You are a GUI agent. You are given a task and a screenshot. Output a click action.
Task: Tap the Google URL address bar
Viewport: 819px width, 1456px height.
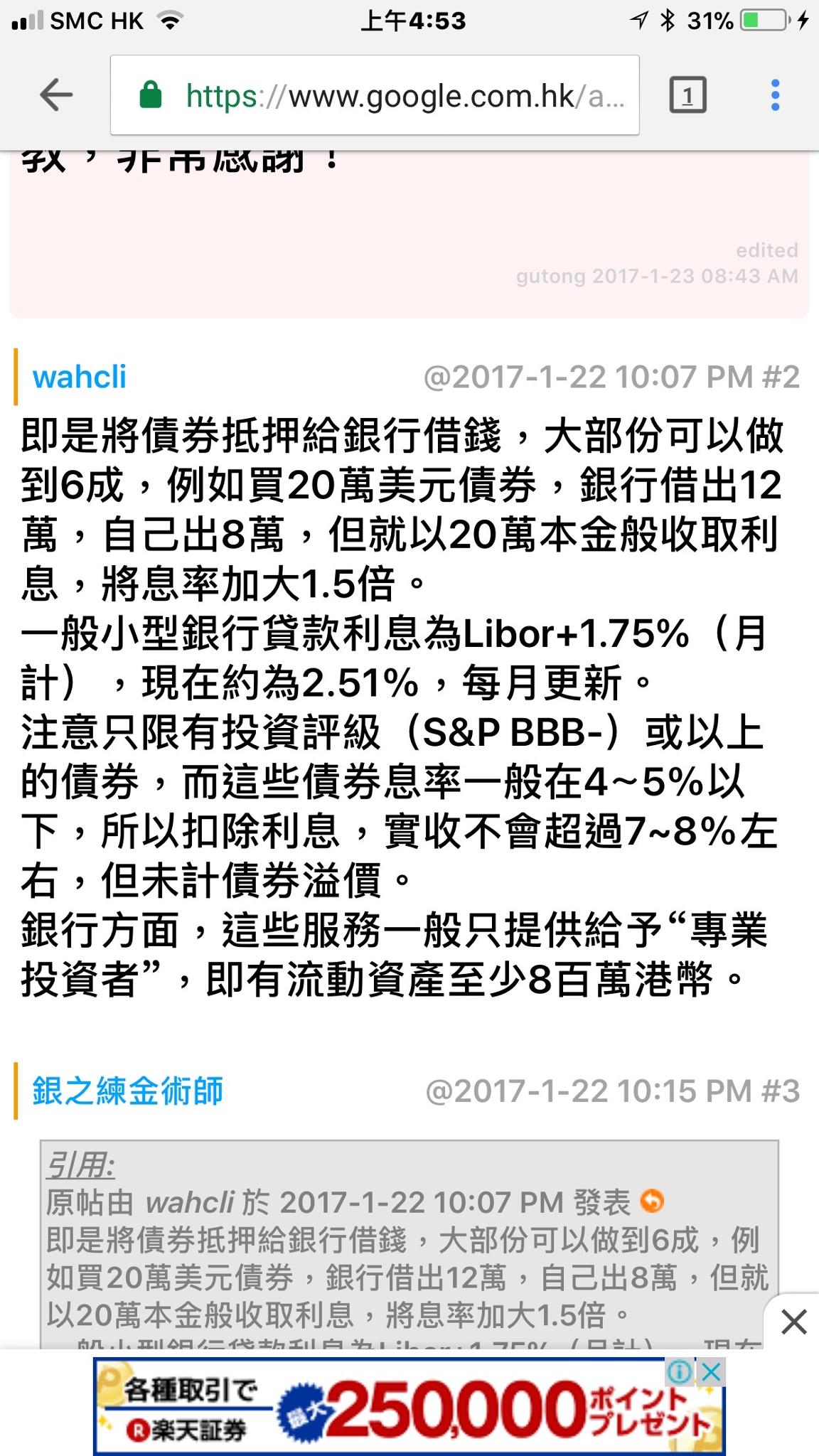tap(375, 95)
